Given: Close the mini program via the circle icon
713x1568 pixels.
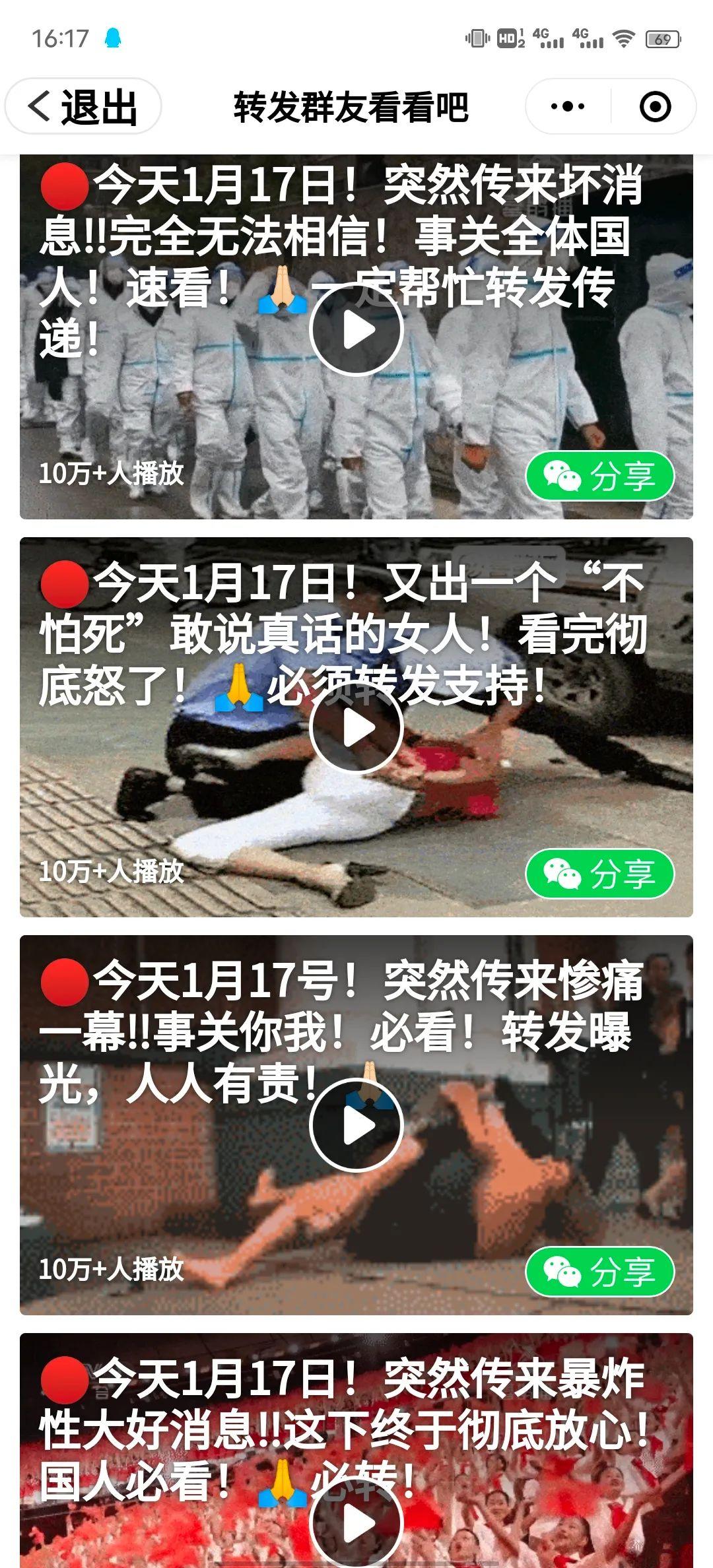Looking at the screenshot, I should point(655,106).
